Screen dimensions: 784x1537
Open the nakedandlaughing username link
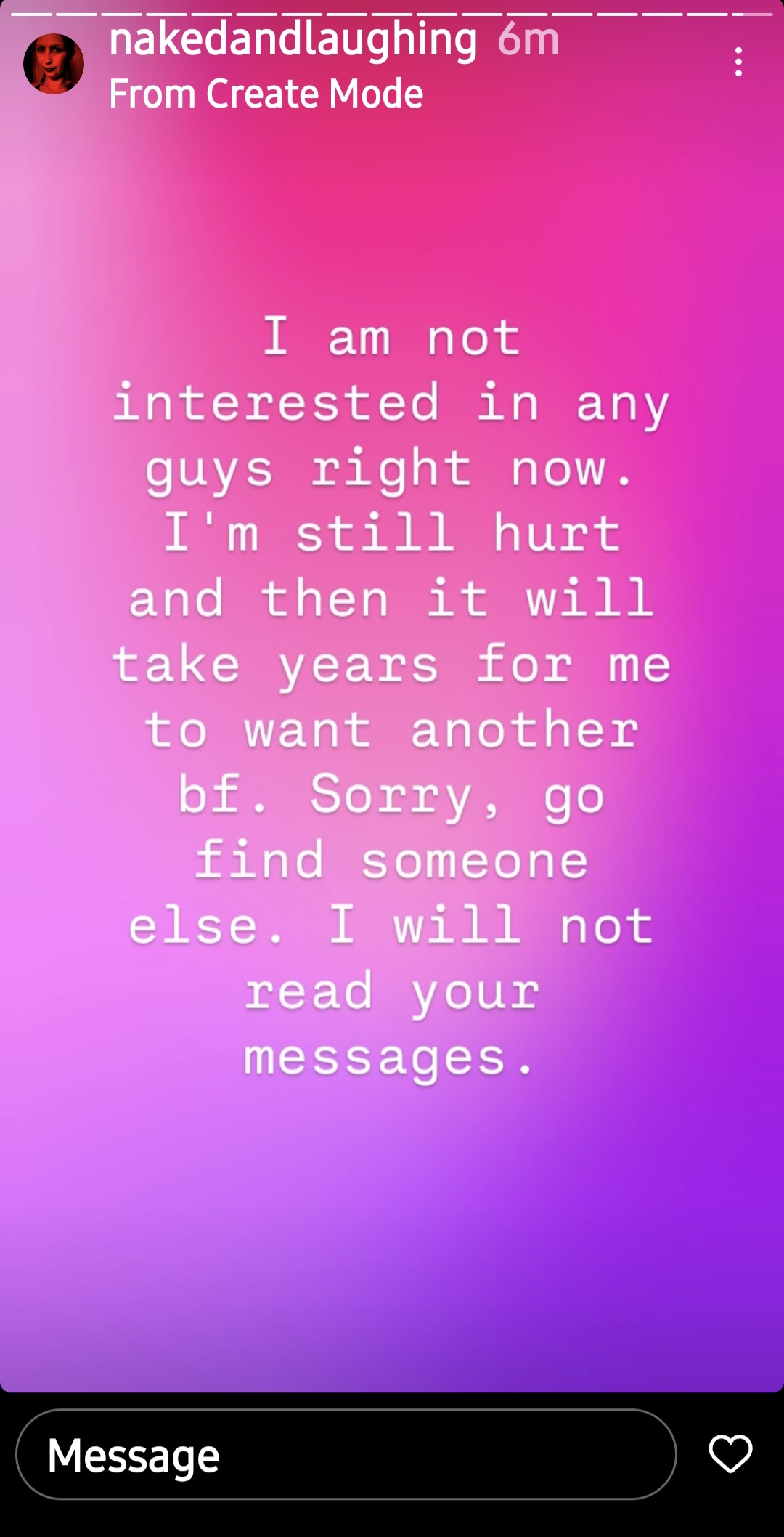coord(293,38)
